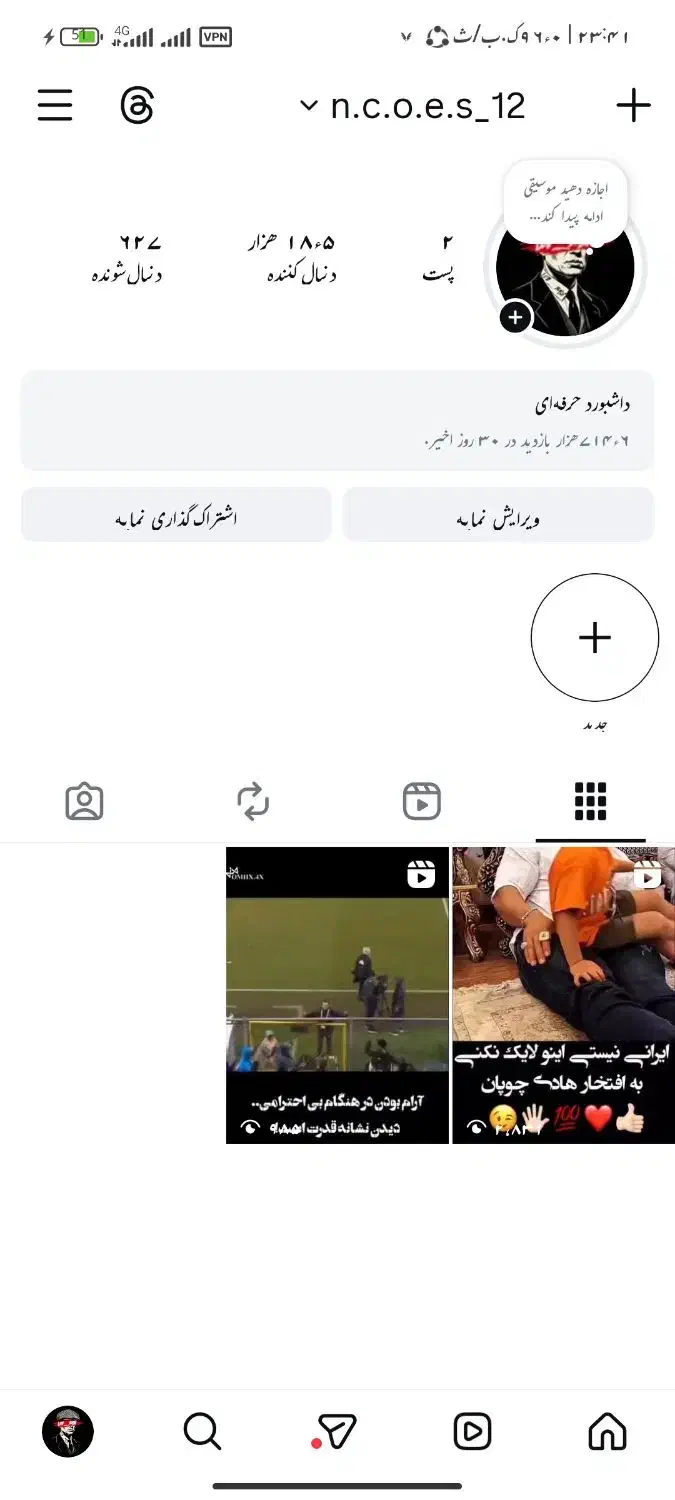This screenshot has height=1500, width=675.
Task: View the following list (دنبال شونده)
Action: [x=126, y=258]
